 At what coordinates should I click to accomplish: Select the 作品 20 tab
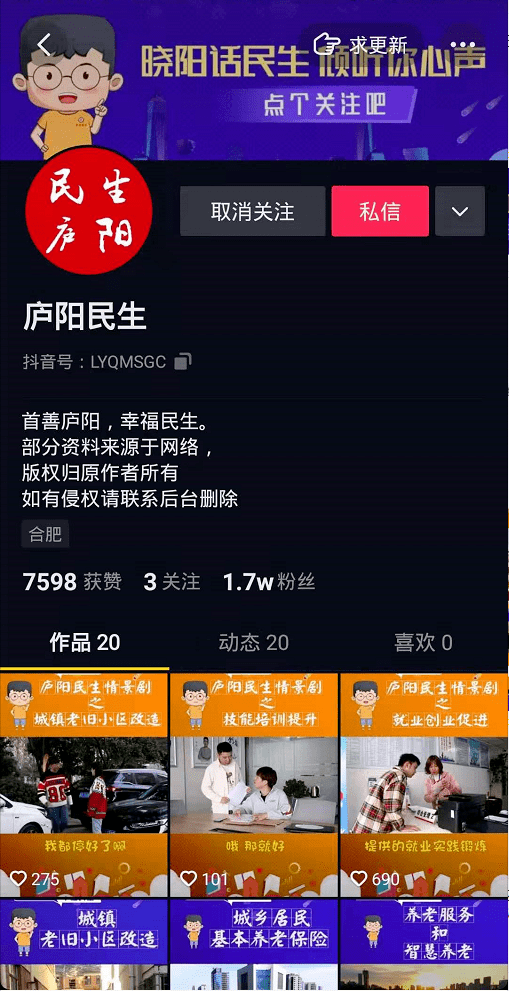[85, 643]
